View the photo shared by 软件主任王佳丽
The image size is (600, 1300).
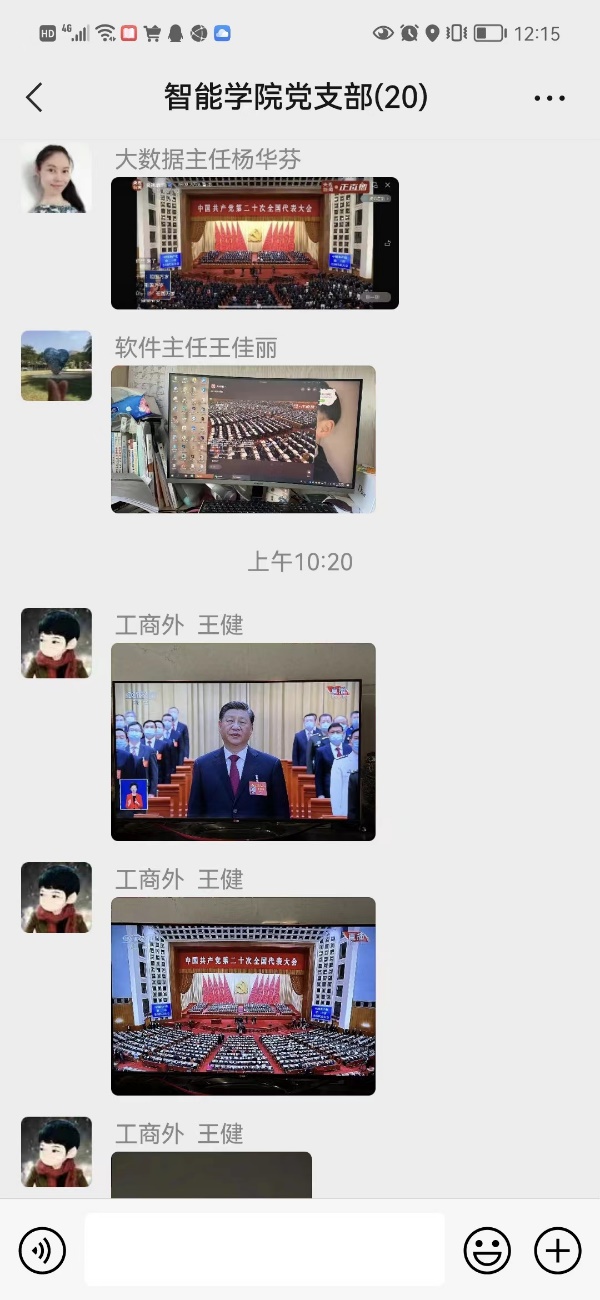coord(243,439)
